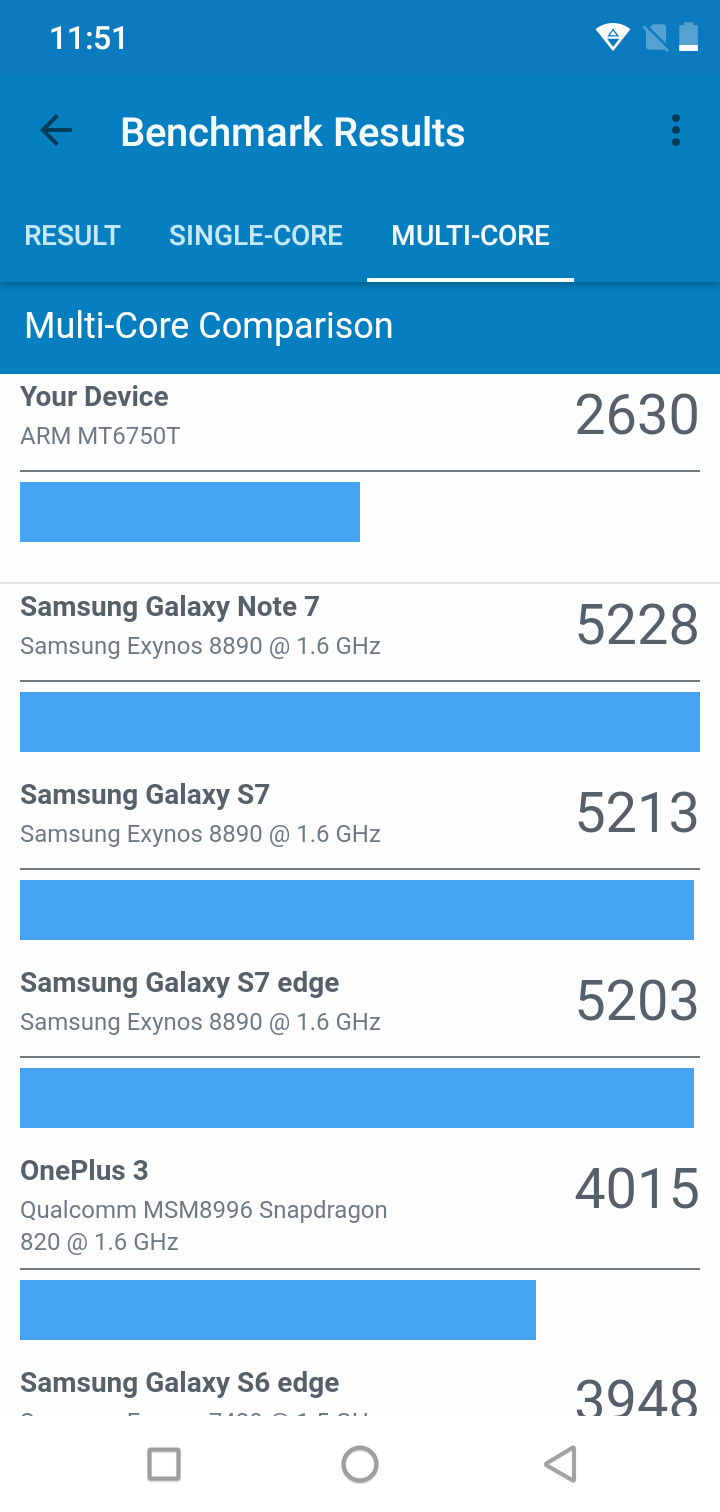Switch to the Result tab

coord(72,235)
